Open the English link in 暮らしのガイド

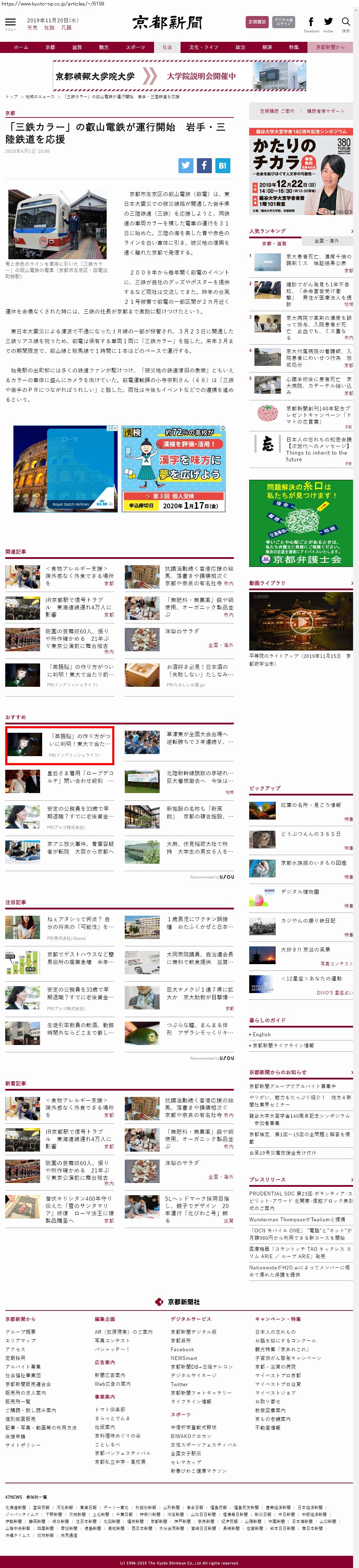(262, 1034)
